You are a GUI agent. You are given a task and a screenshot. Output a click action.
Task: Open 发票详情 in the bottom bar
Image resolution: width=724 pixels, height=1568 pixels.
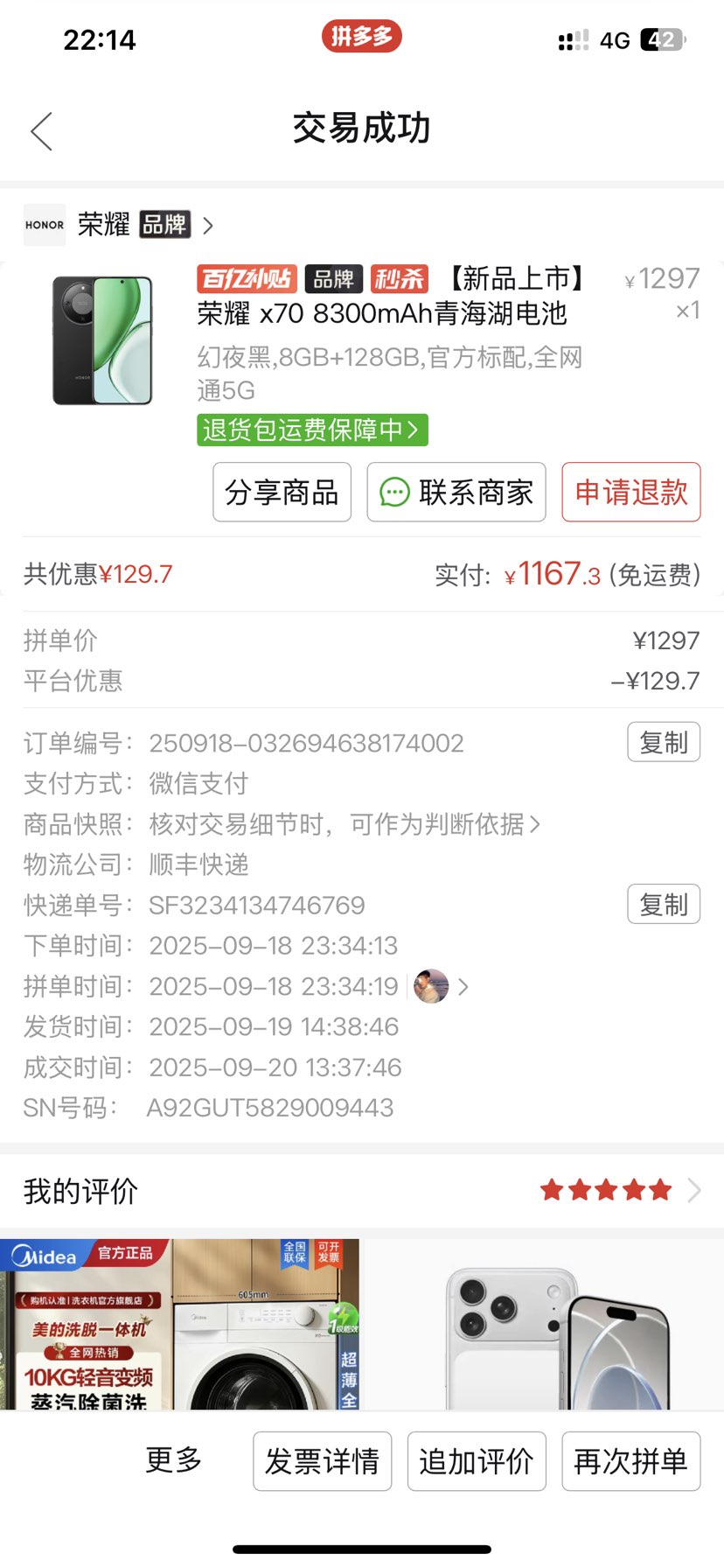[322, 1460]
